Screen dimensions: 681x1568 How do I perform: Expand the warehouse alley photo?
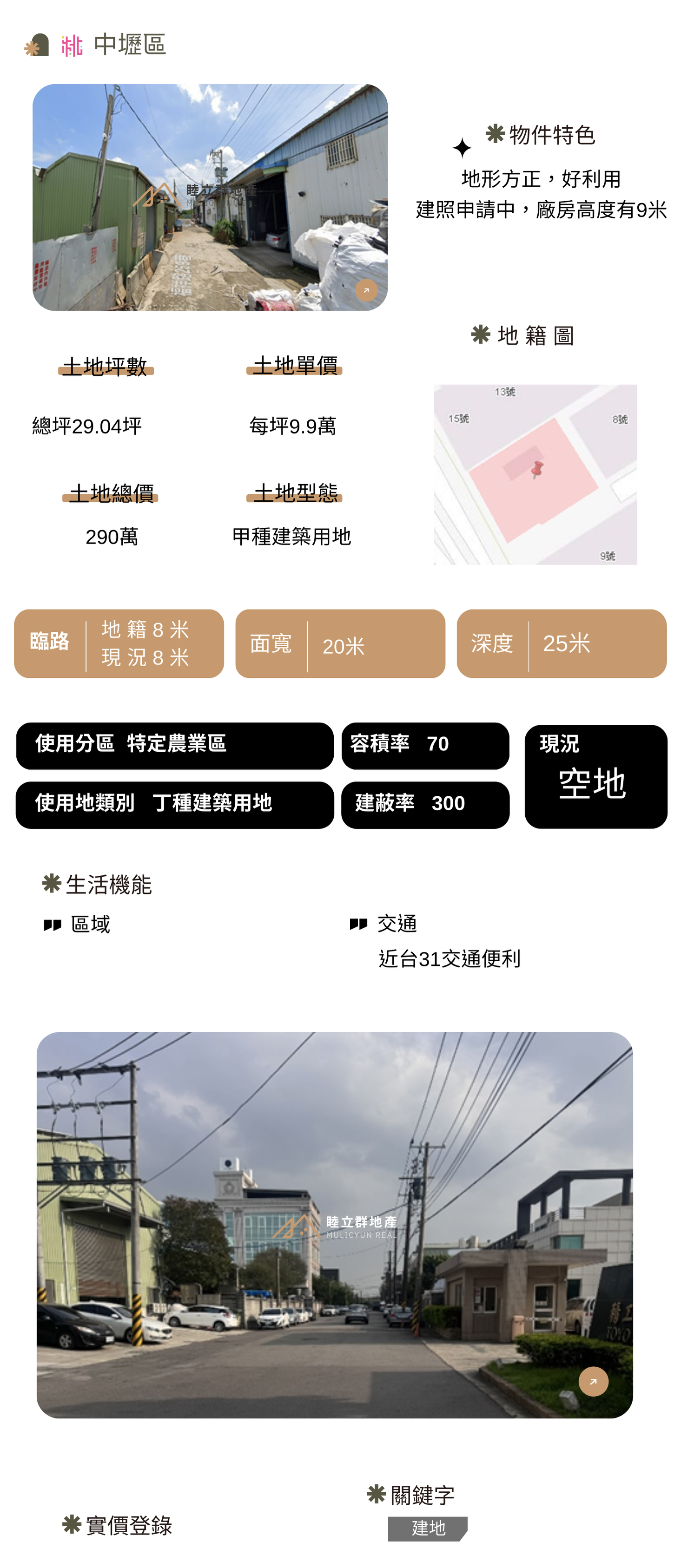click(x=366, y=290)
